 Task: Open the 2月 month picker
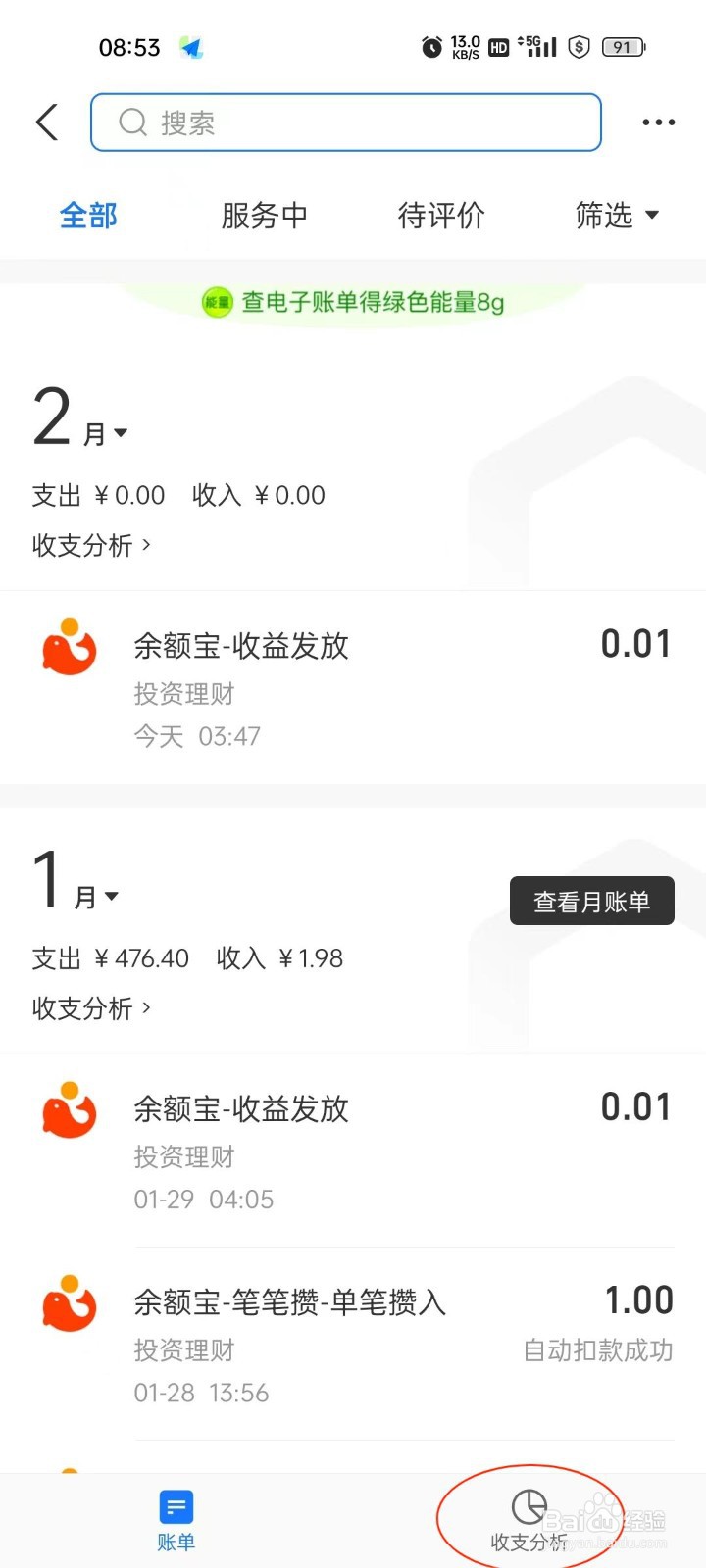point(80,418)
